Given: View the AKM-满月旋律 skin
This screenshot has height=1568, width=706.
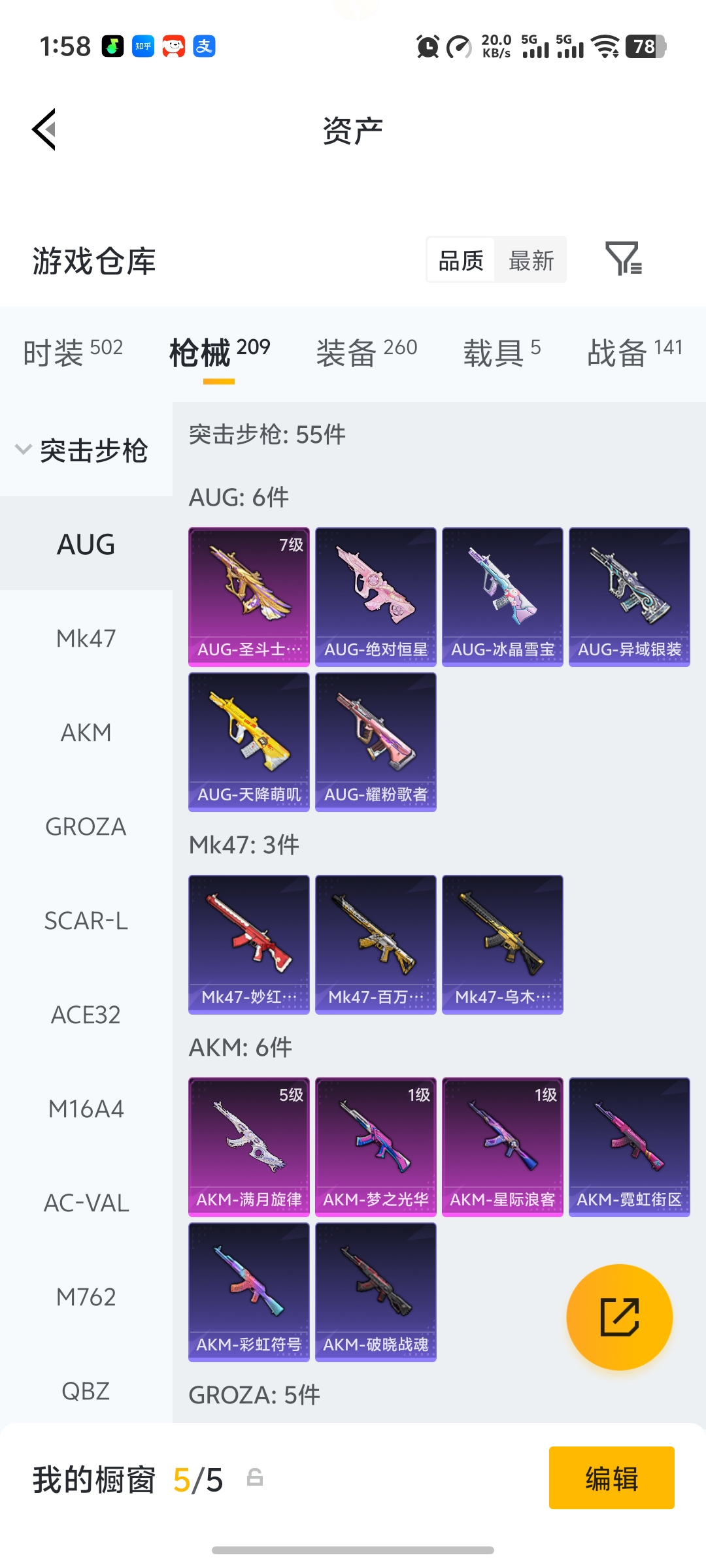Looking at the screenshot, I should coord(249,1147).
